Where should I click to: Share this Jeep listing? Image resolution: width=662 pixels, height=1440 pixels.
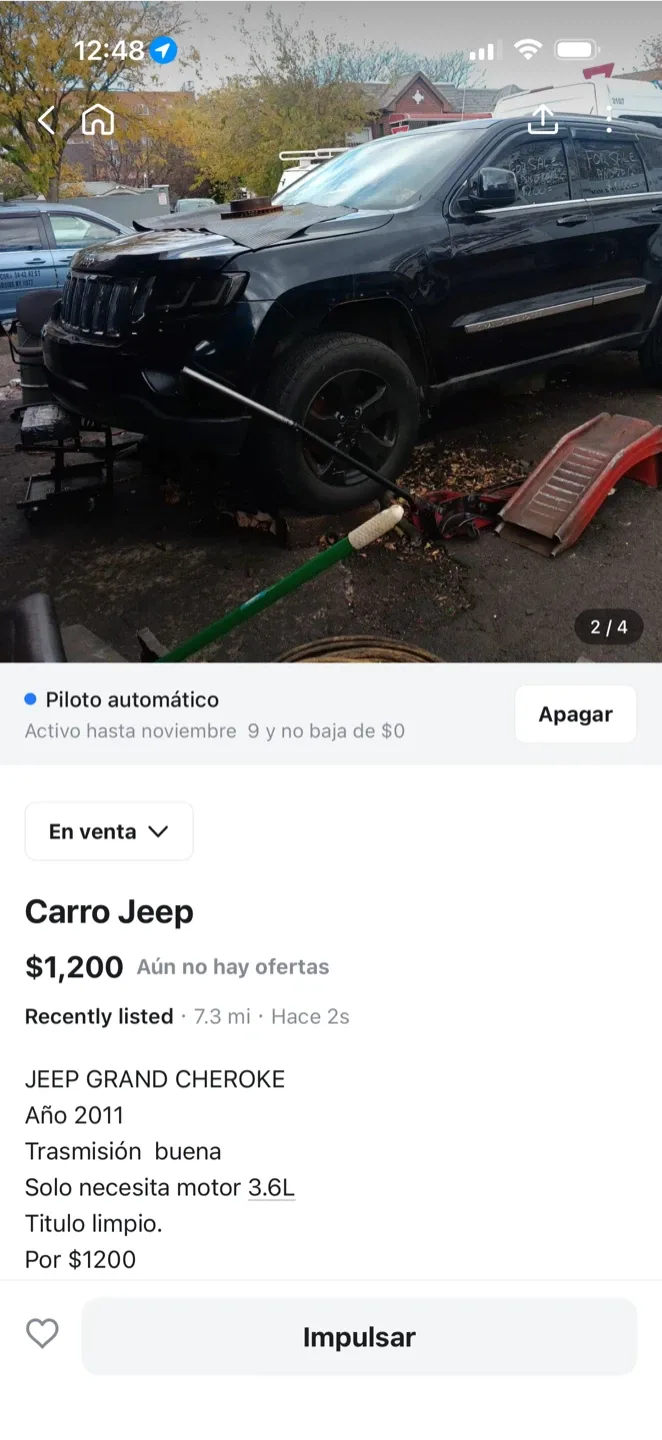click(542, 120)
